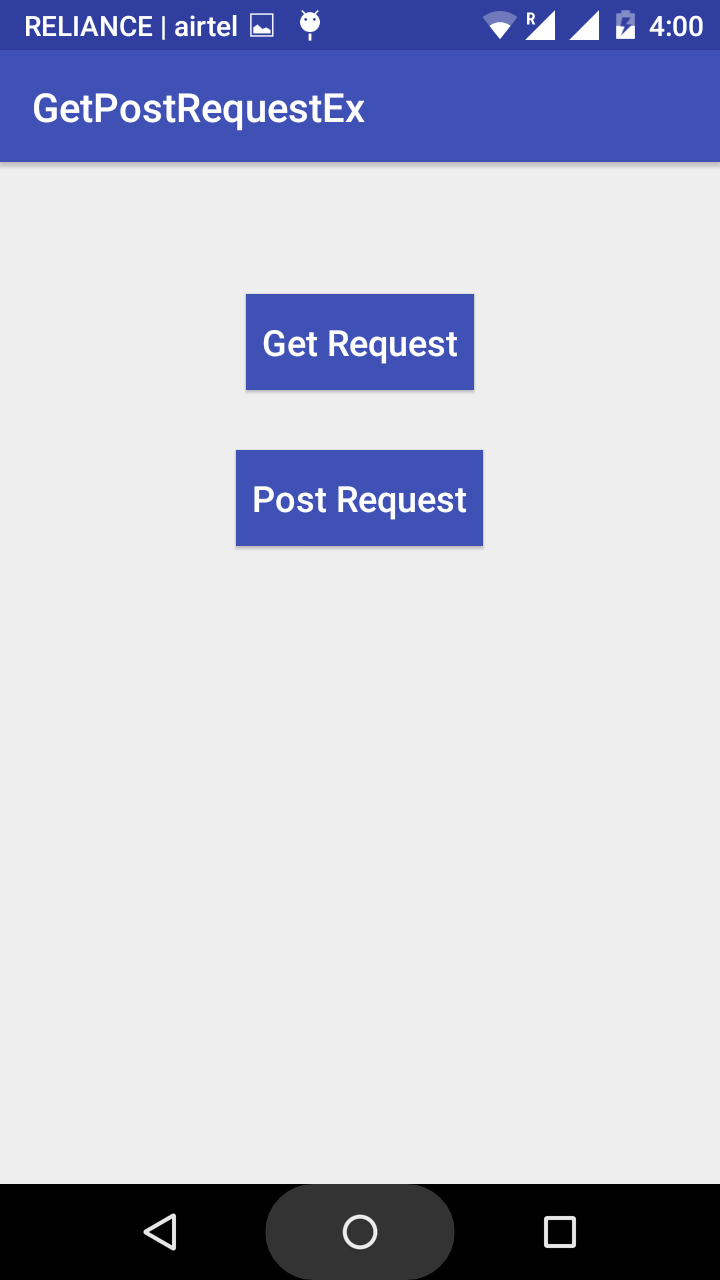720x1280 pixels.
Task: Send a Post Request
Action: tap(359, 498)
